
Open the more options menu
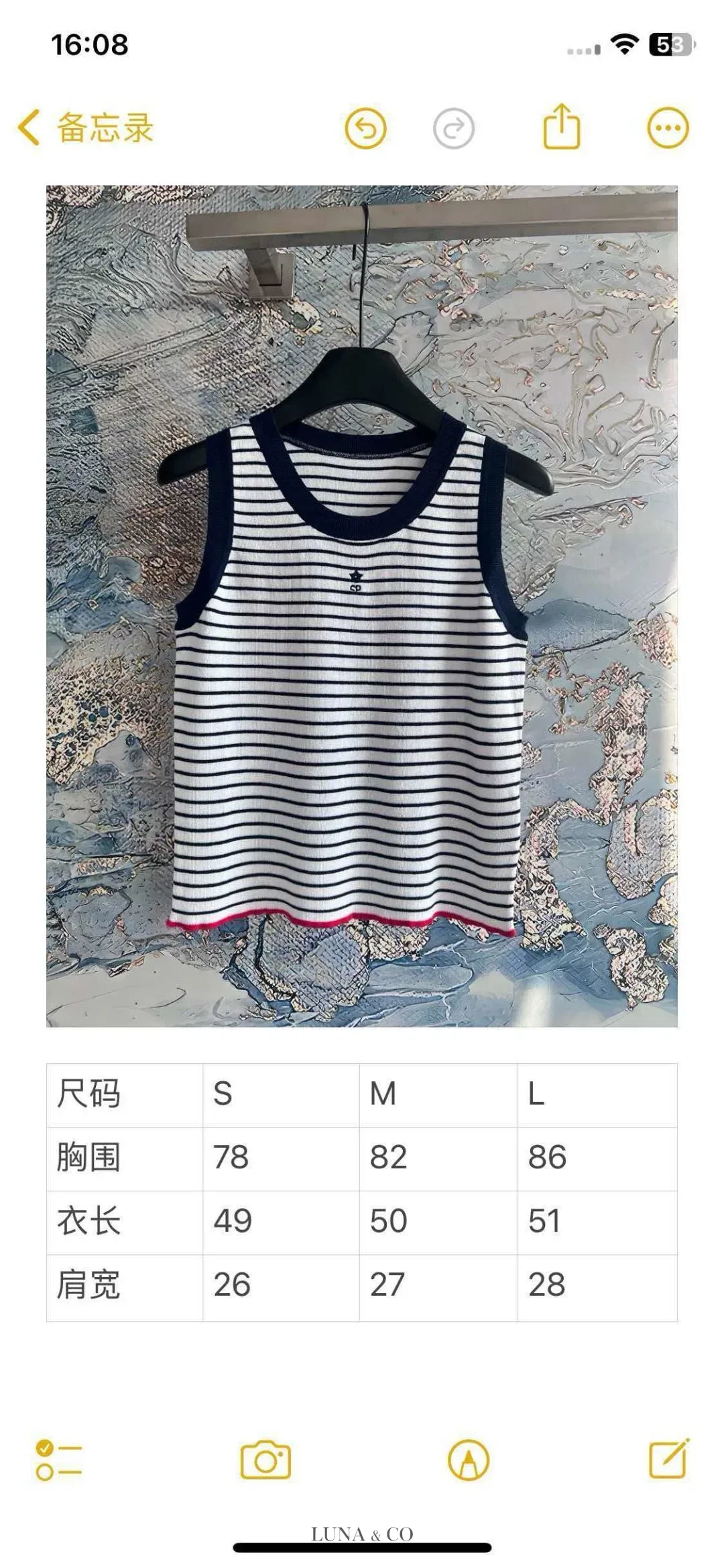click(x=668, y=127)
